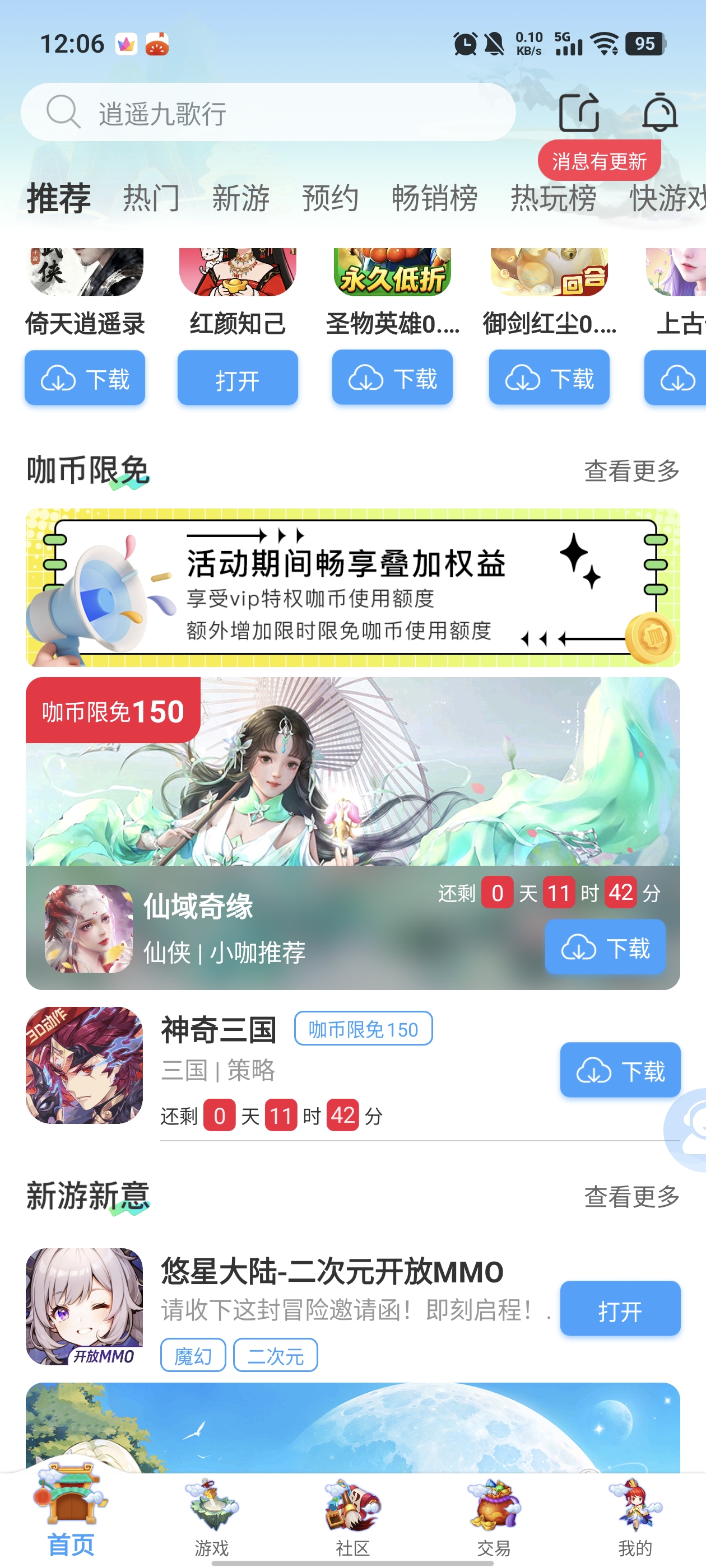This screenshot has height=1568, width=706.
Task: Open 悠星大陆-二次元开放MMO
Action: pos(620,1309)
